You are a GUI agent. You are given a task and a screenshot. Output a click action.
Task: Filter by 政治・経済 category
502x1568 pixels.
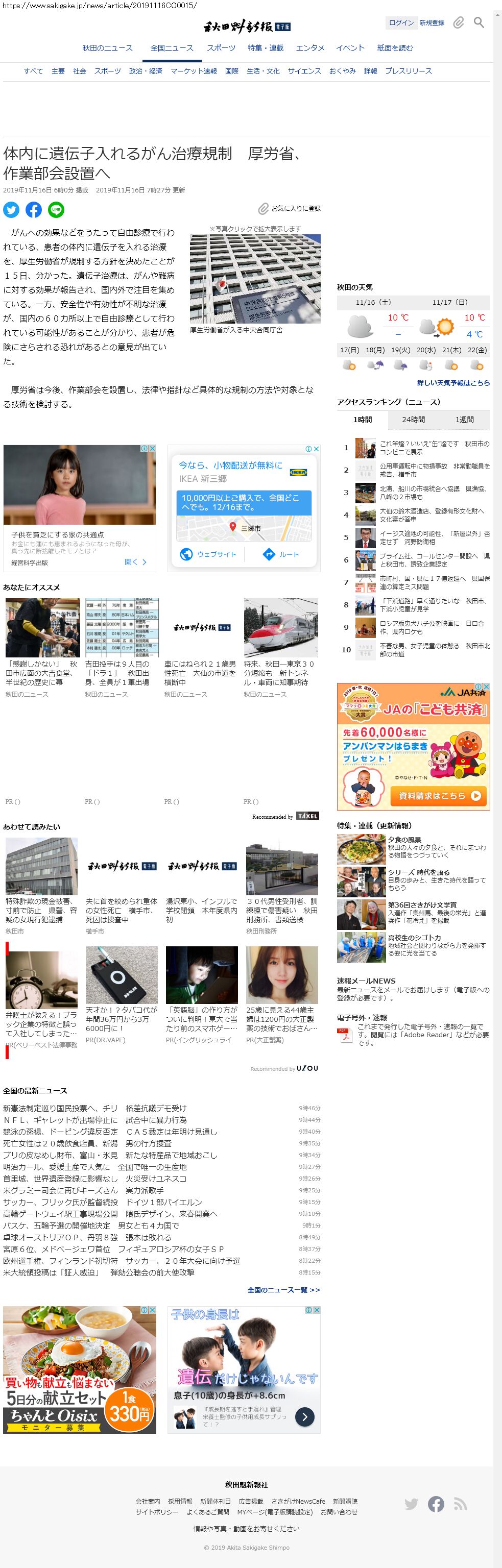[x=145, y=71]
